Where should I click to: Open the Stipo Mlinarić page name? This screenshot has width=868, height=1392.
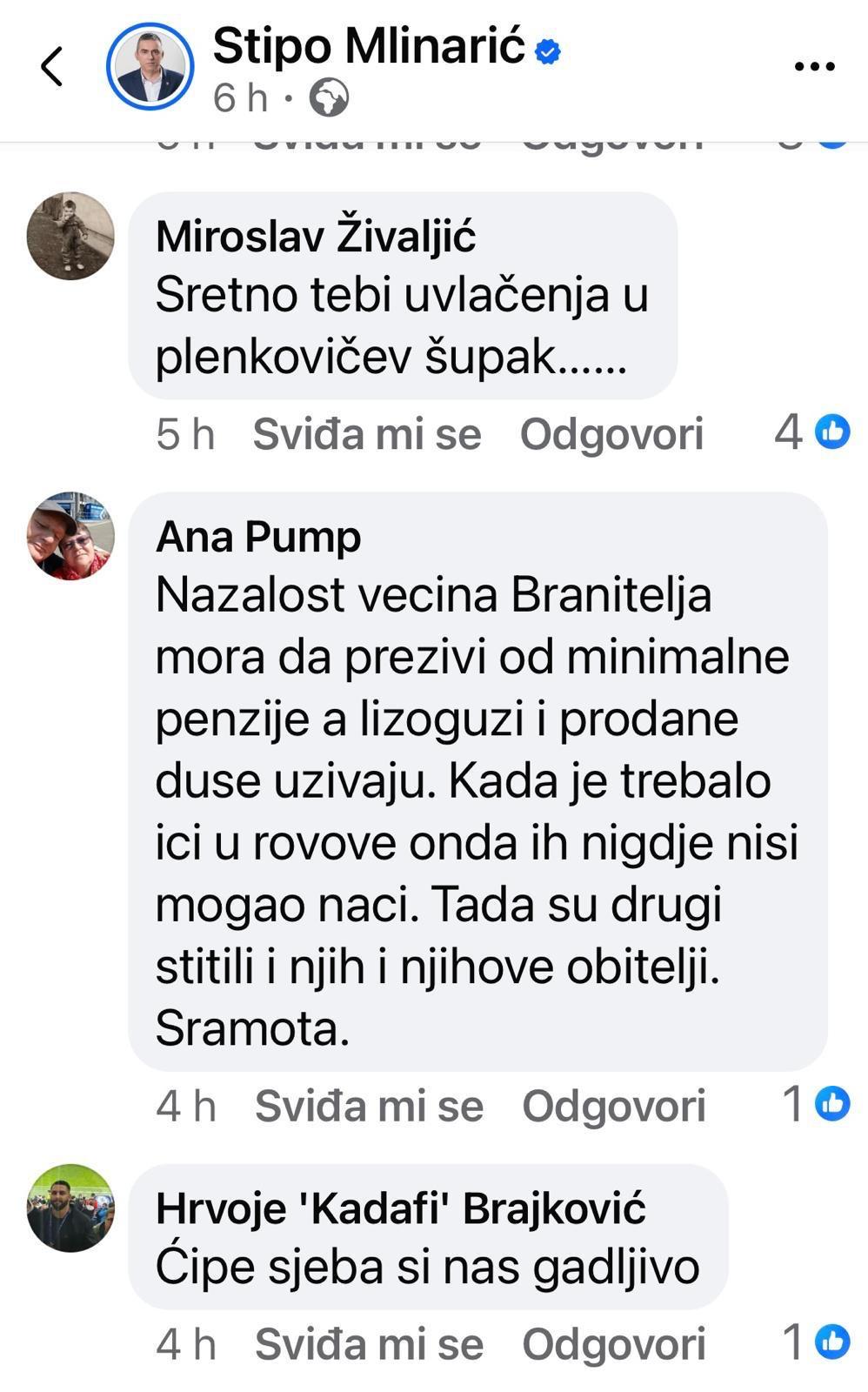click(369, 45)
